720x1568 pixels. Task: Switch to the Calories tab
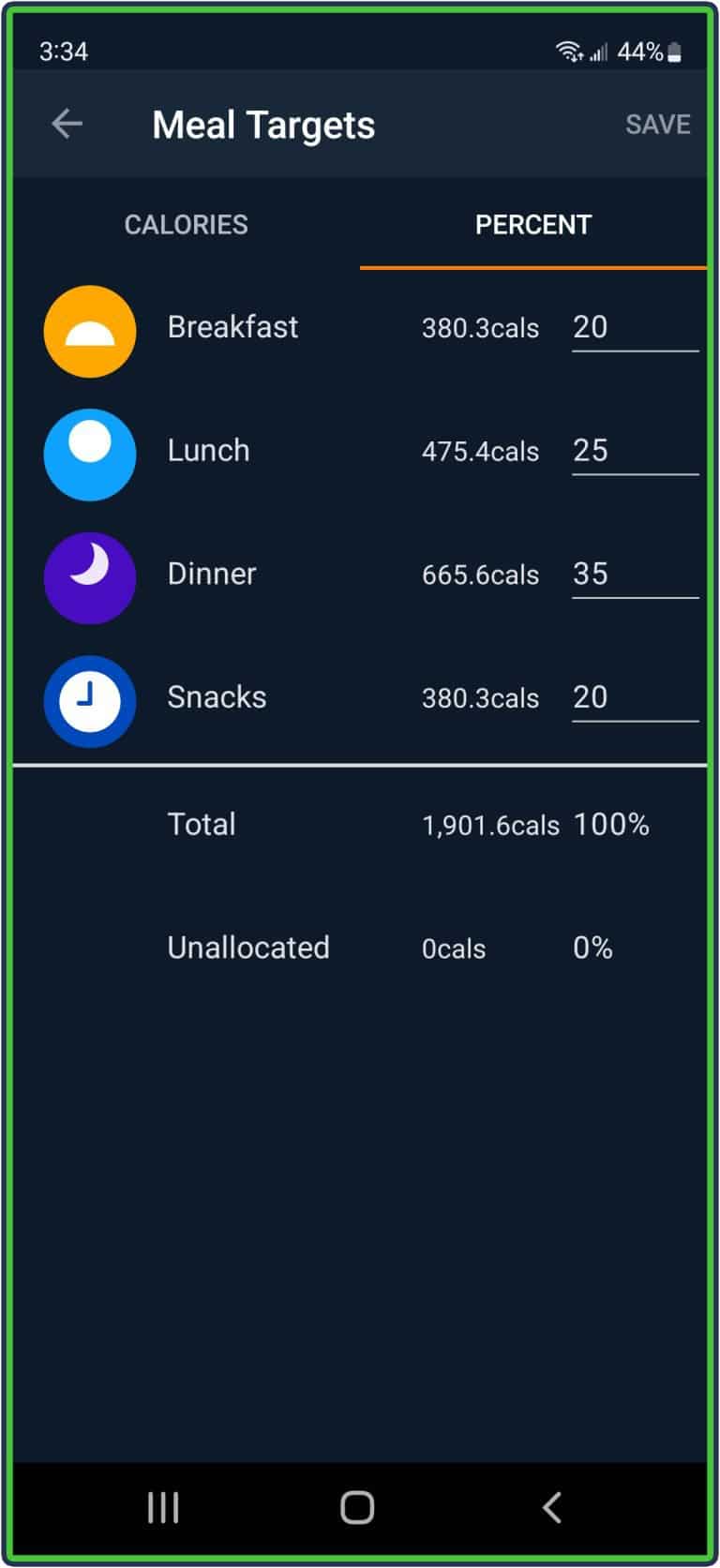click(186, 225)
